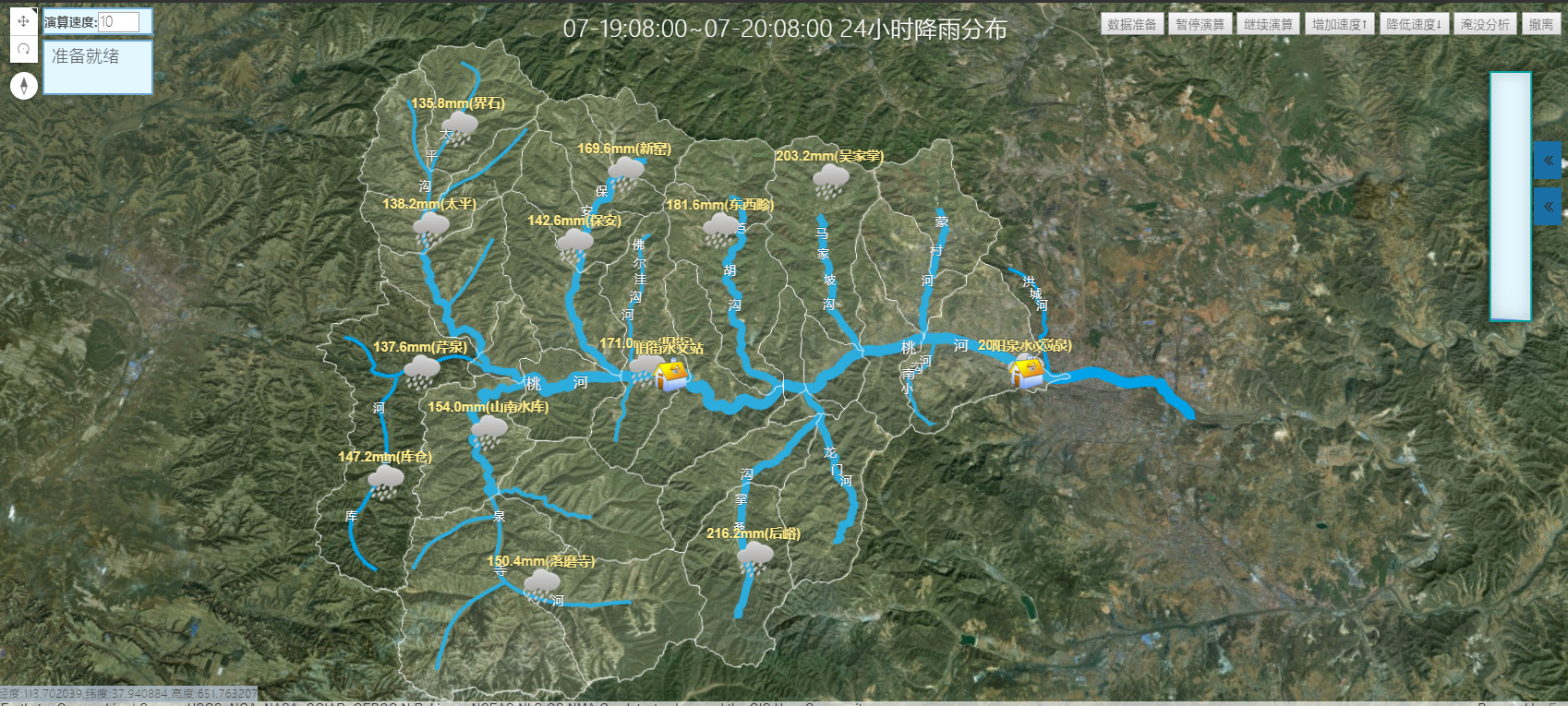Open the 阳泉水文站 house marker
Screen dimensions: 1568x706
pos(1027,372)
